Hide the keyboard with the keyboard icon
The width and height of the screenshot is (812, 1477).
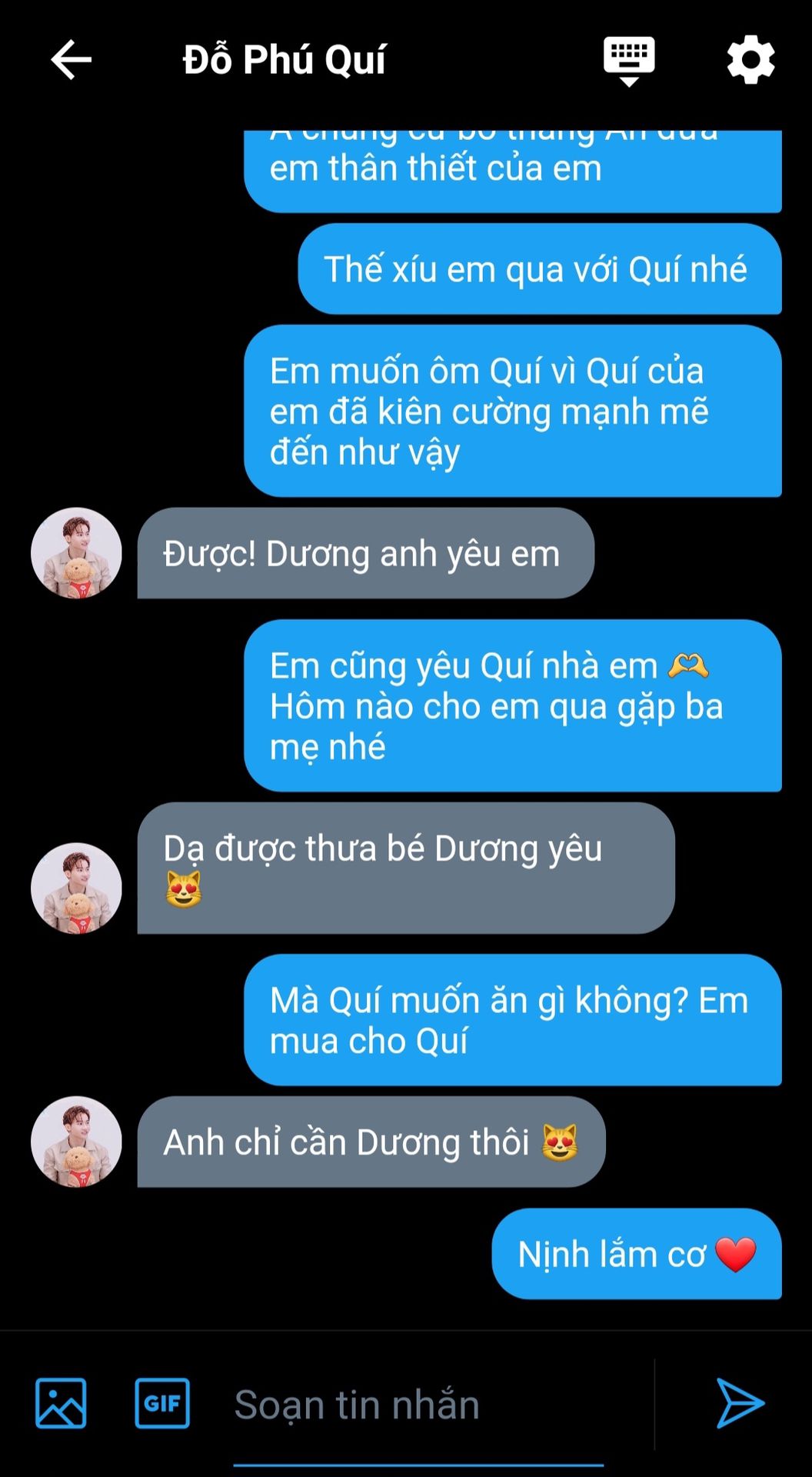[629, 61]
